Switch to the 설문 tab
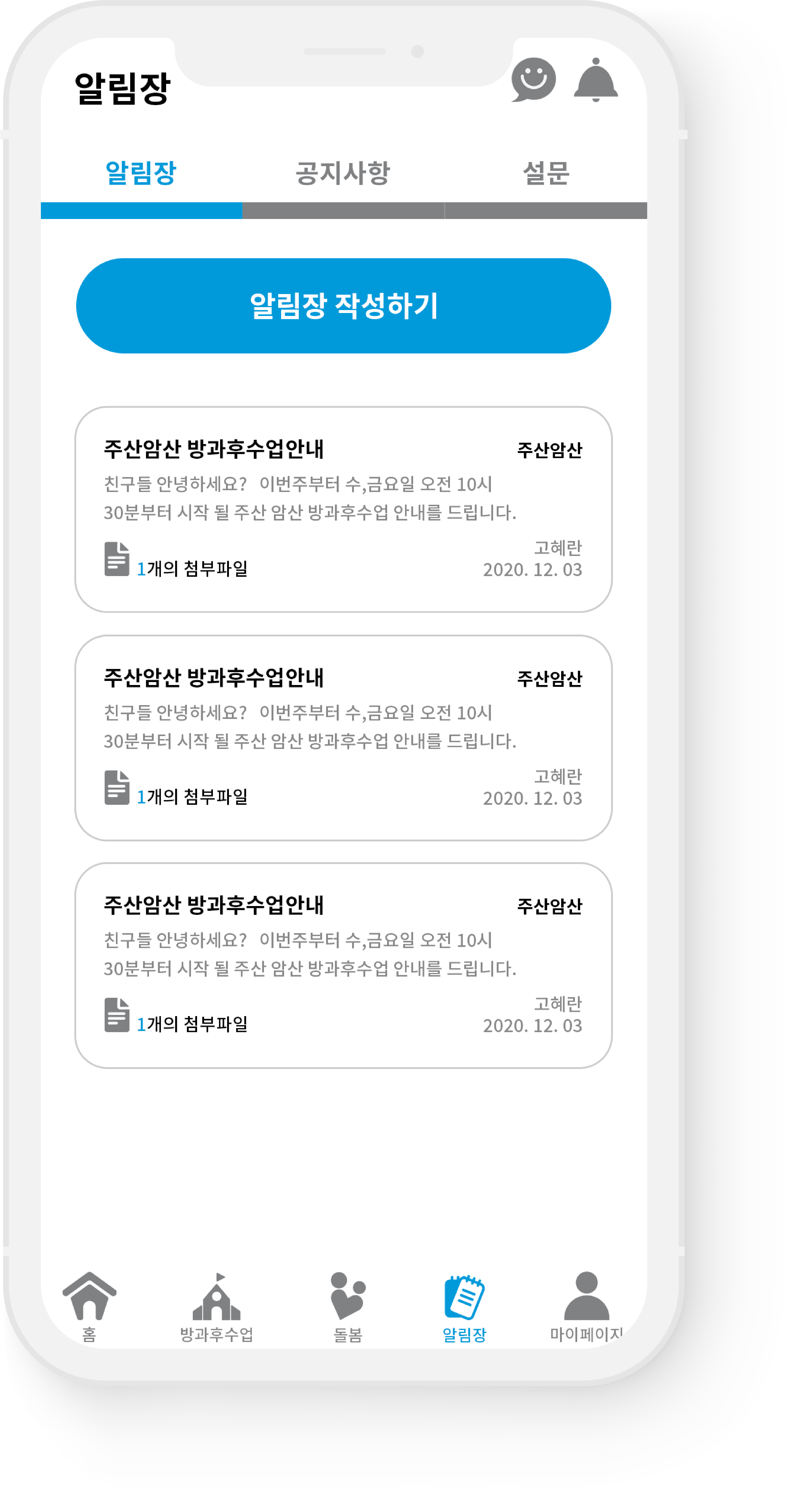The height and width of the screenshot is (1509, 812). point(545,173)
